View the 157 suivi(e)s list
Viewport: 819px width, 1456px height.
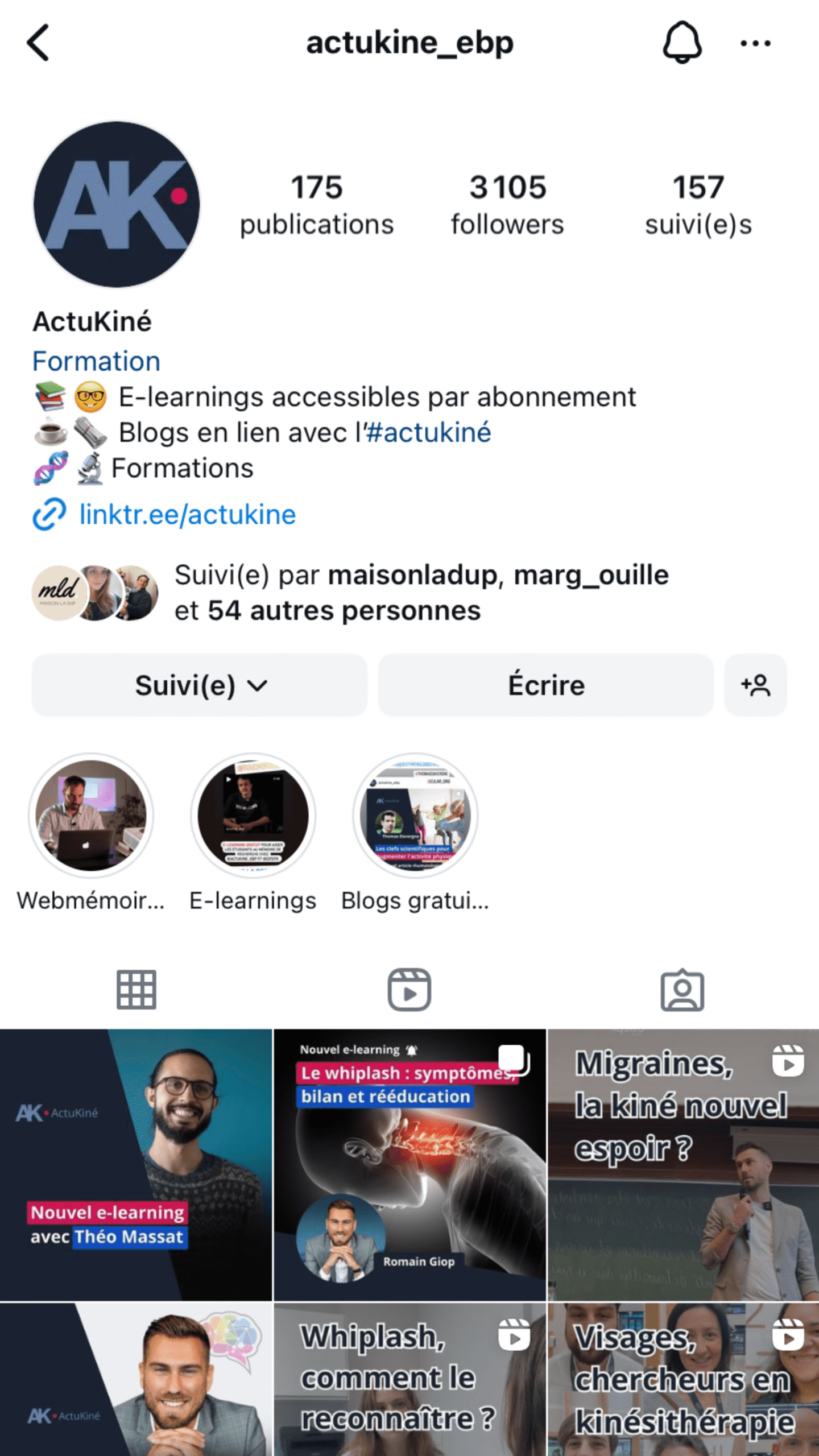pos(698,205)
